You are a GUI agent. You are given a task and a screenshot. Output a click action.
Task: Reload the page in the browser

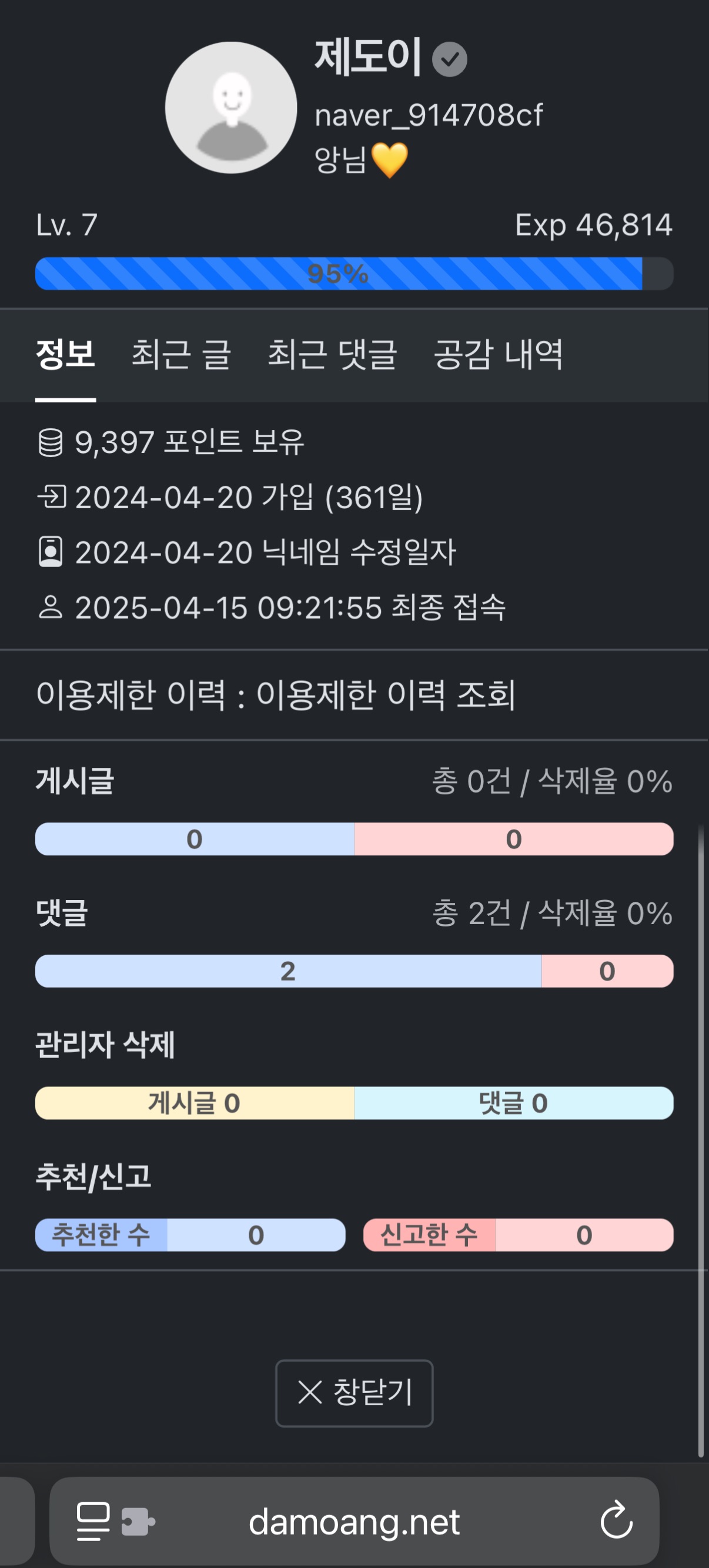click(x=617, y=1521)
